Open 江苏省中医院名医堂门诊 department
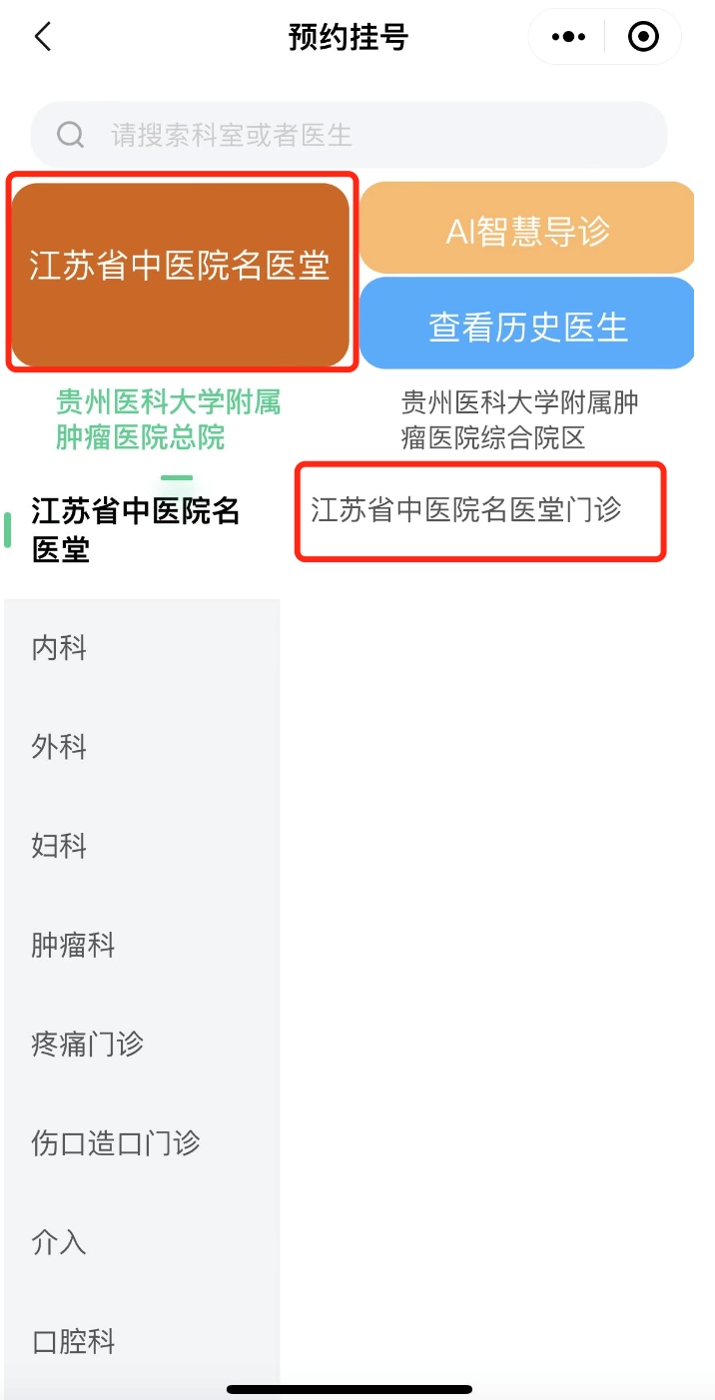The width and height of the screenshot is (715, 1400). tap(466, 510)
